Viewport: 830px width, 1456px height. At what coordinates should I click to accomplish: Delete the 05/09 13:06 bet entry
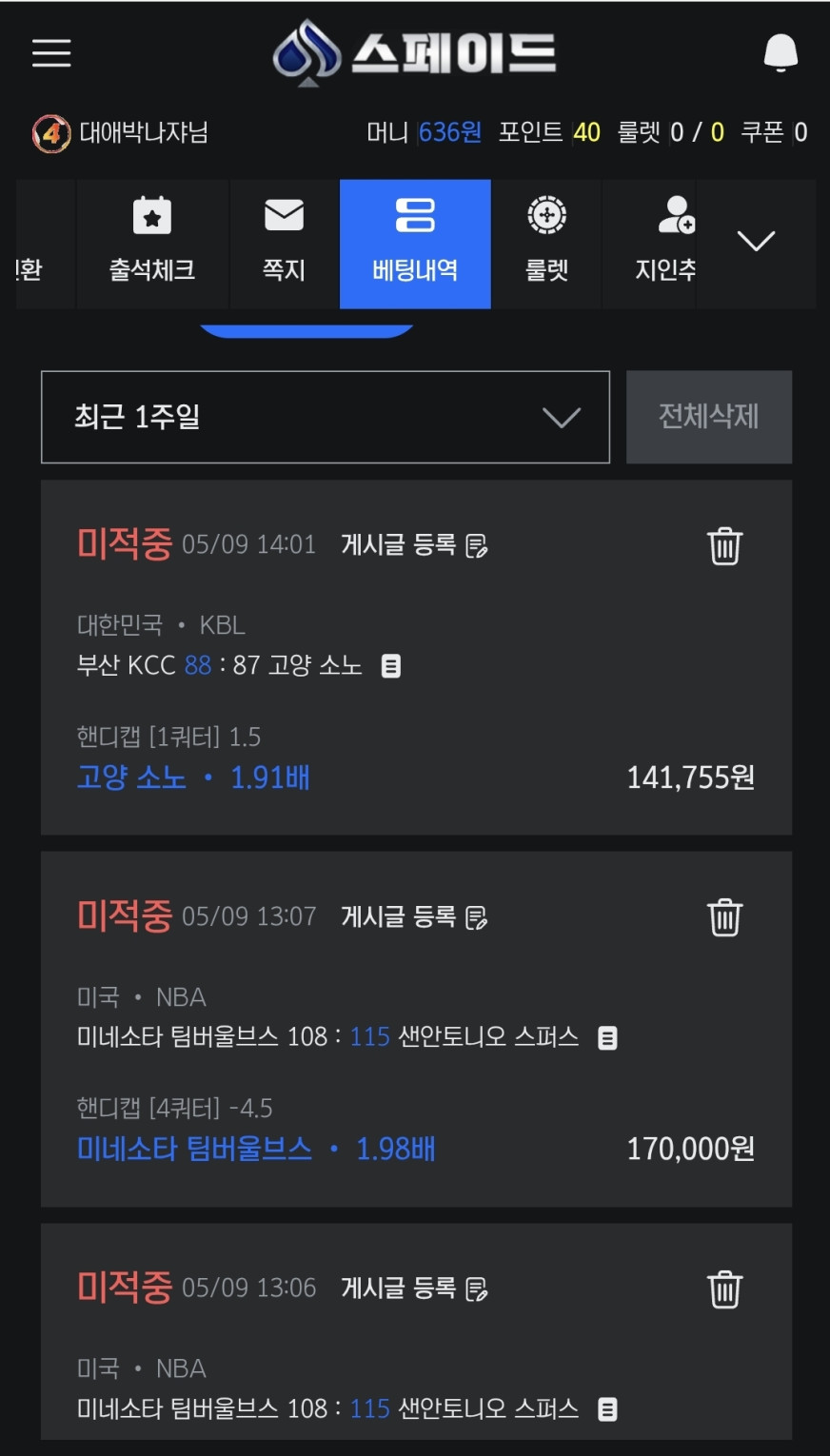724,1289
